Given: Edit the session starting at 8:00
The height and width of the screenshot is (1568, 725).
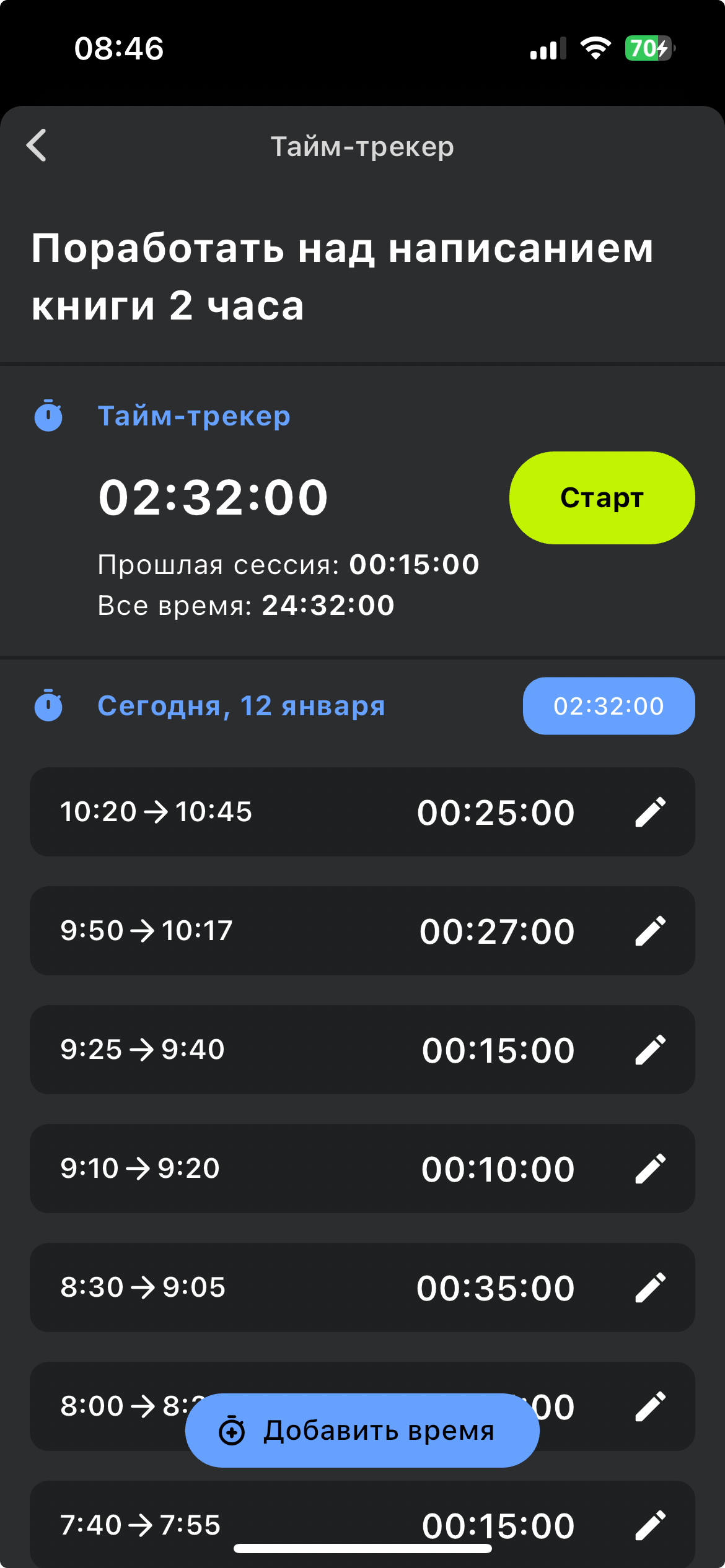Looking at the screenshot, I should tap(650, 1406).
